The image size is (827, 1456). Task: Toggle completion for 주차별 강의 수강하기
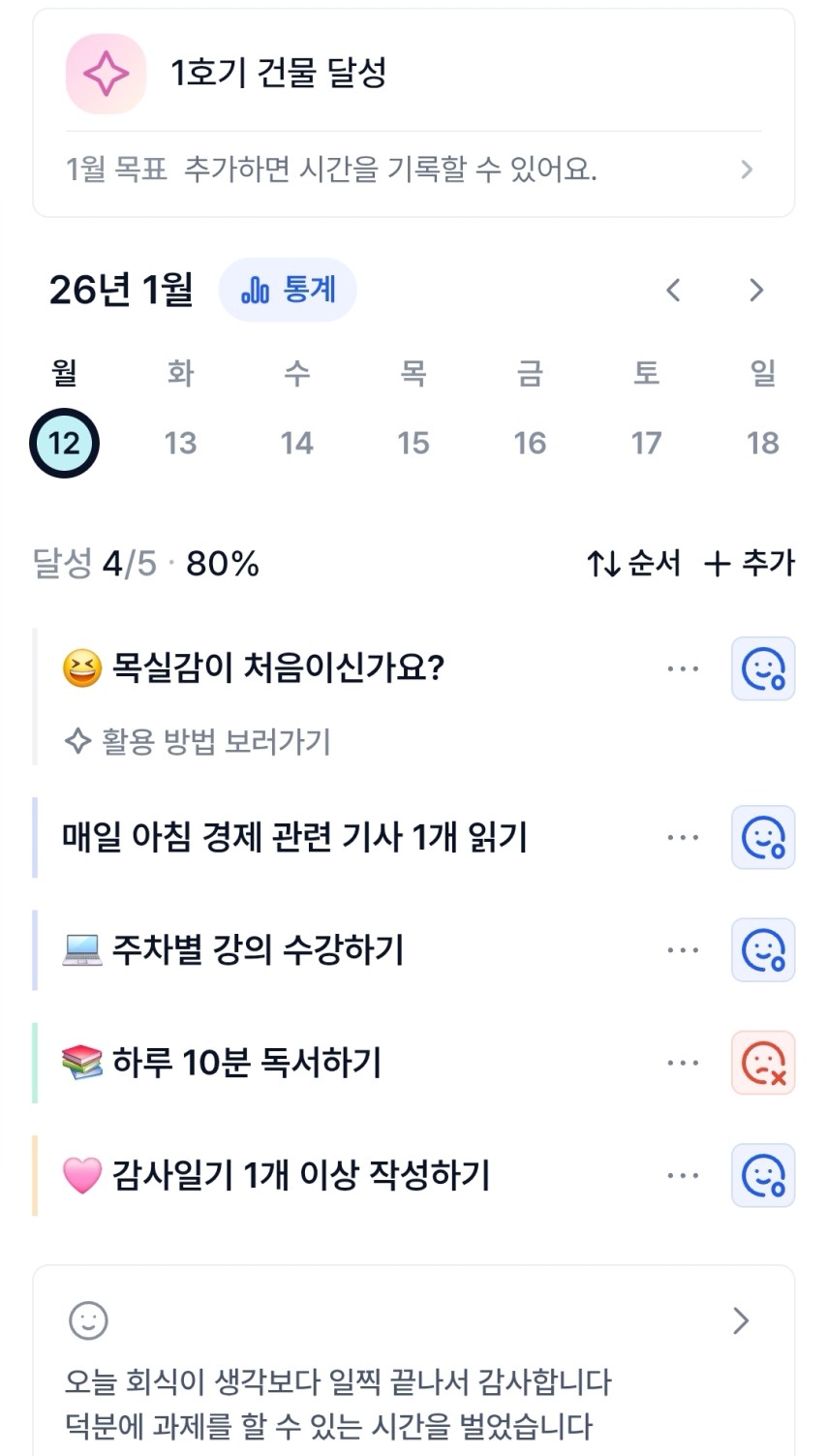click(x=763, y=950)
